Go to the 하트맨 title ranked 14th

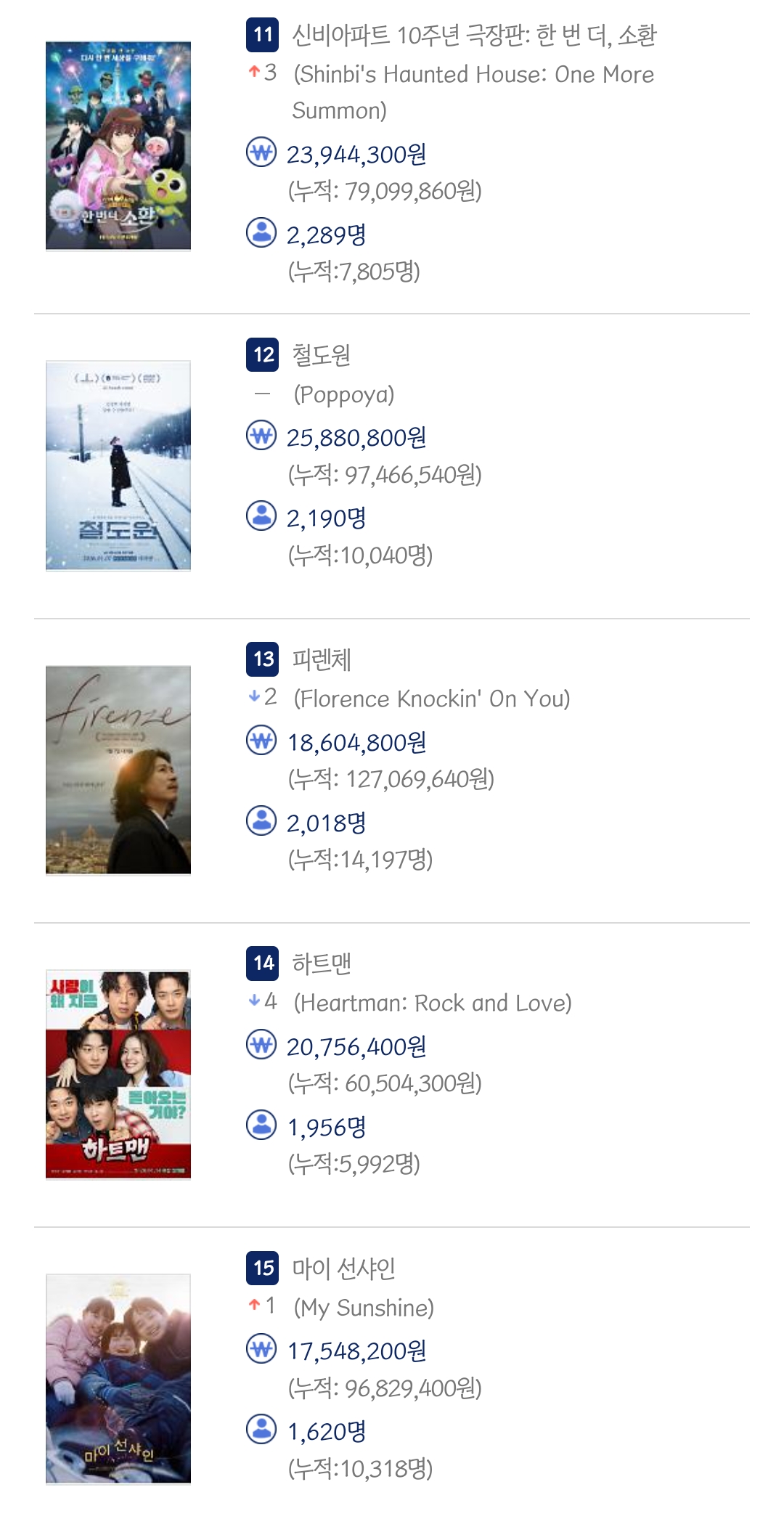point(321,964)
